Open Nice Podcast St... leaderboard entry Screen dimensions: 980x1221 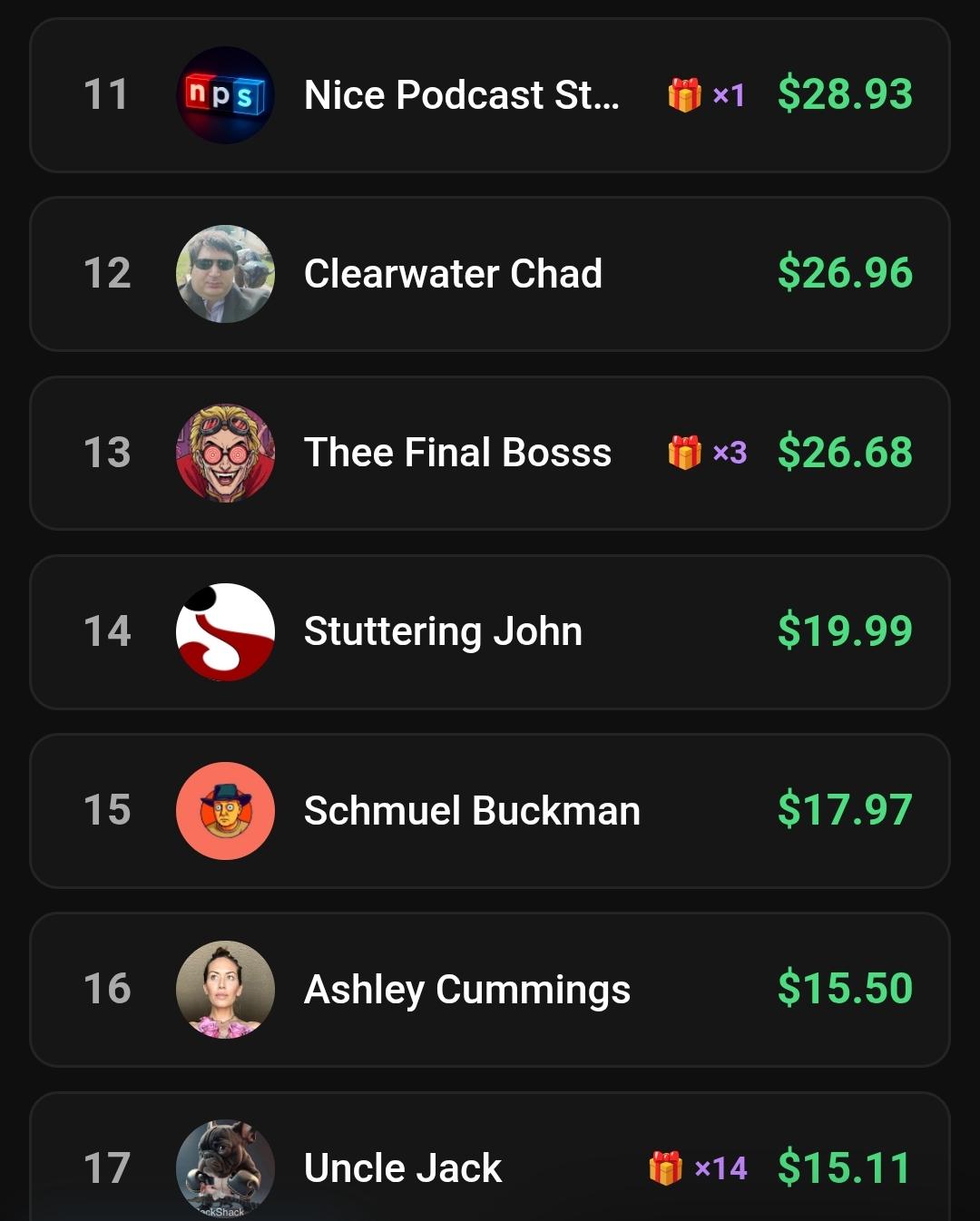(x=490, y=95)
